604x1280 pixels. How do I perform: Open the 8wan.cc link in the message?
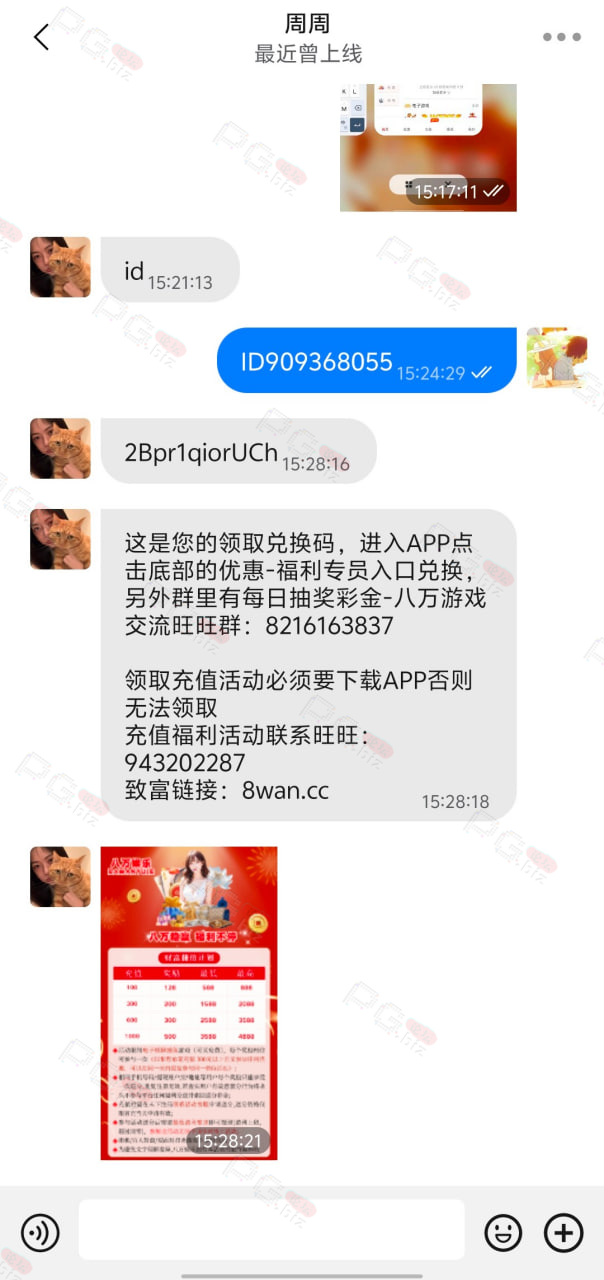286,790
